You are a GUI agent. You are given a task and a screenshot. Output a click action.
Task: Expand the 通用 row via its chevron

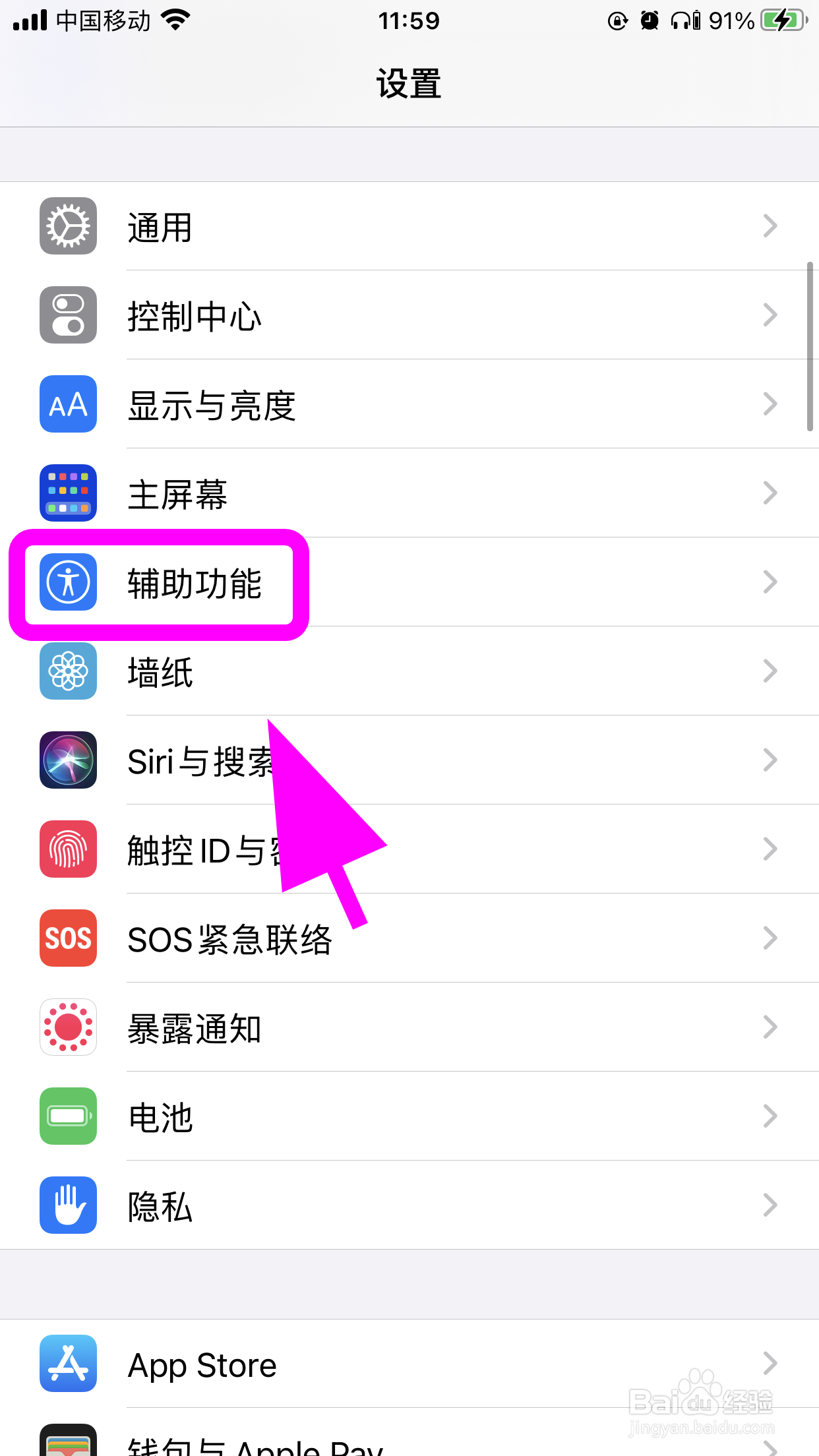click(770, 226)
